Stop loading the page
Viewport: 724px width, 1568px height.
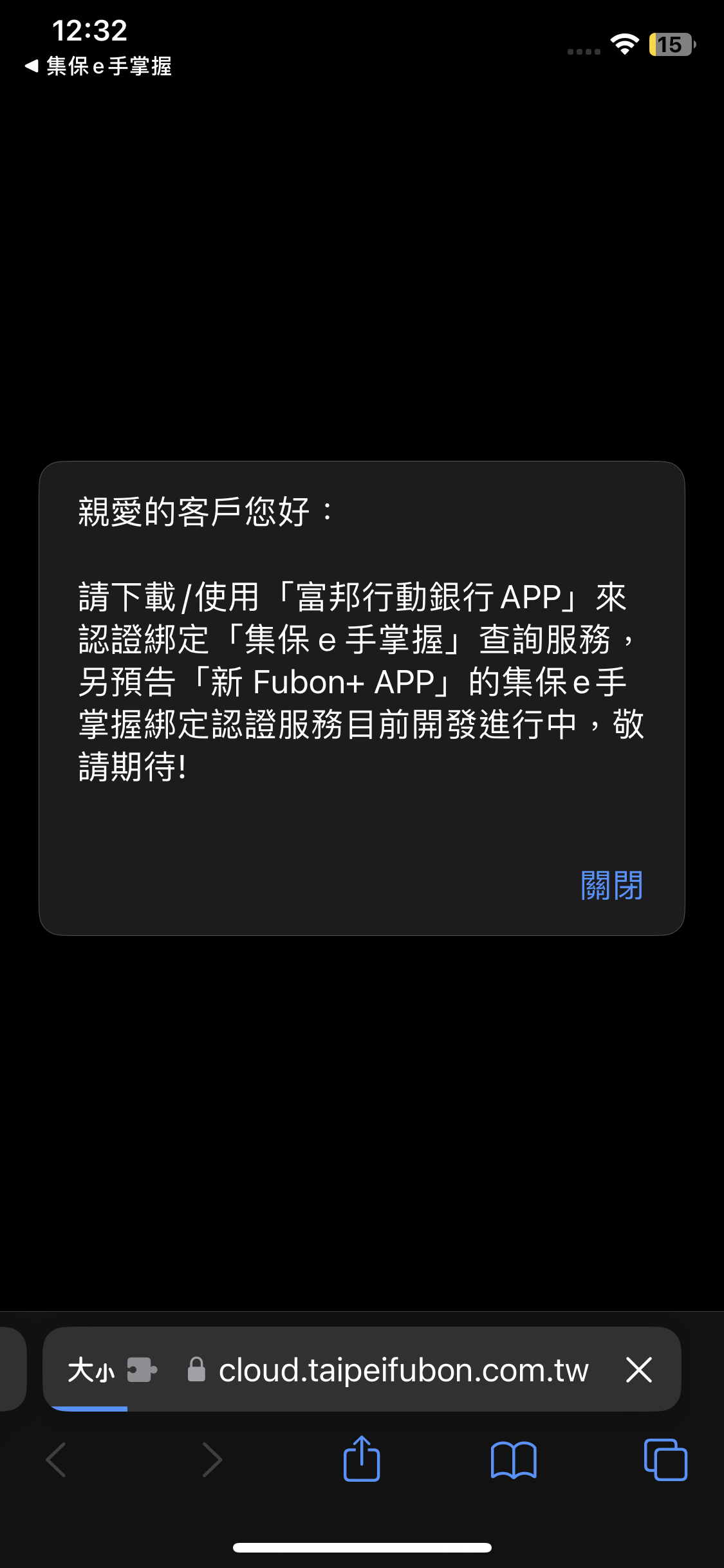pos(638,1370)
